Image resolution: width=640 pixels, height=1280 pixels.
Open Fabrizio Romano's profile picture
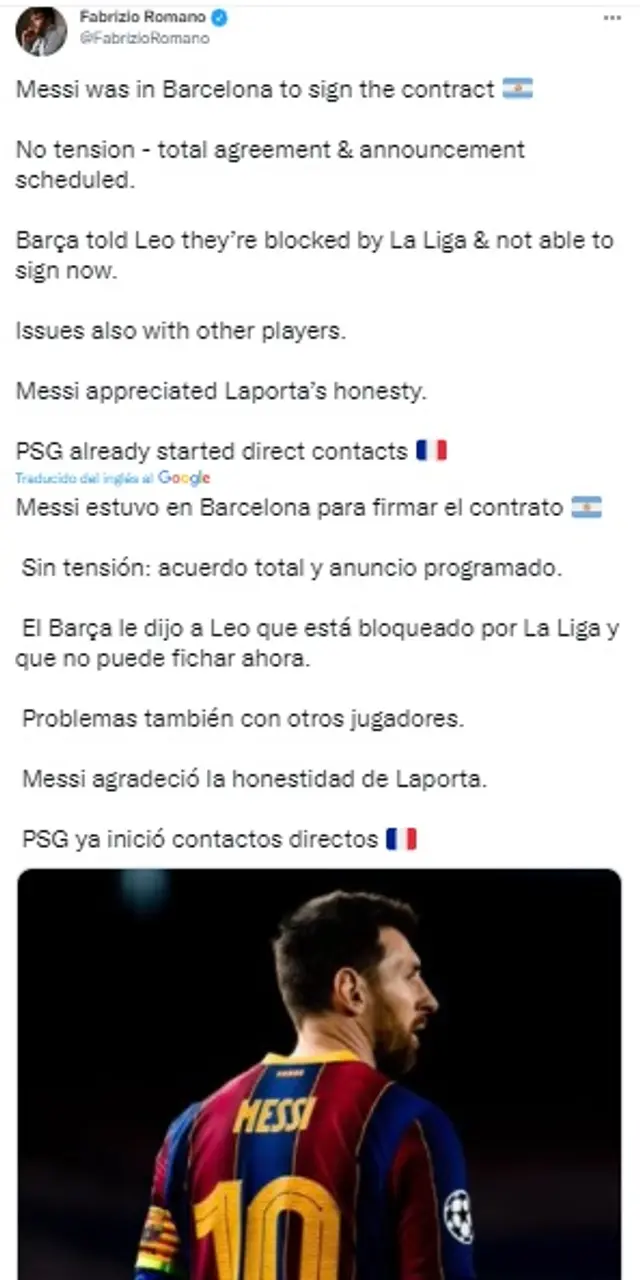coord(40,29)
